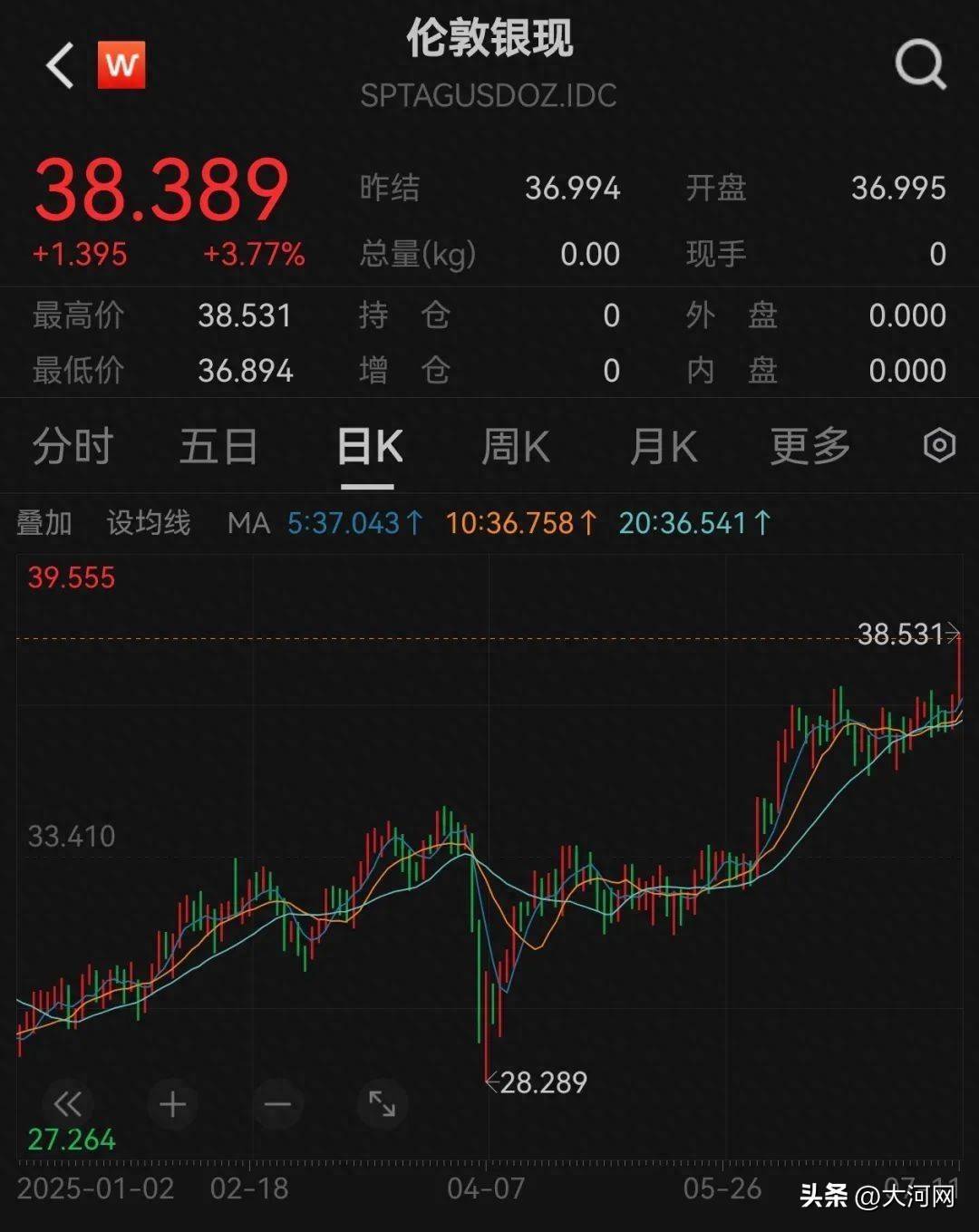Move chart back with double-arrow button
The image size is (979, 1232).
click(x=68, y=1103)
